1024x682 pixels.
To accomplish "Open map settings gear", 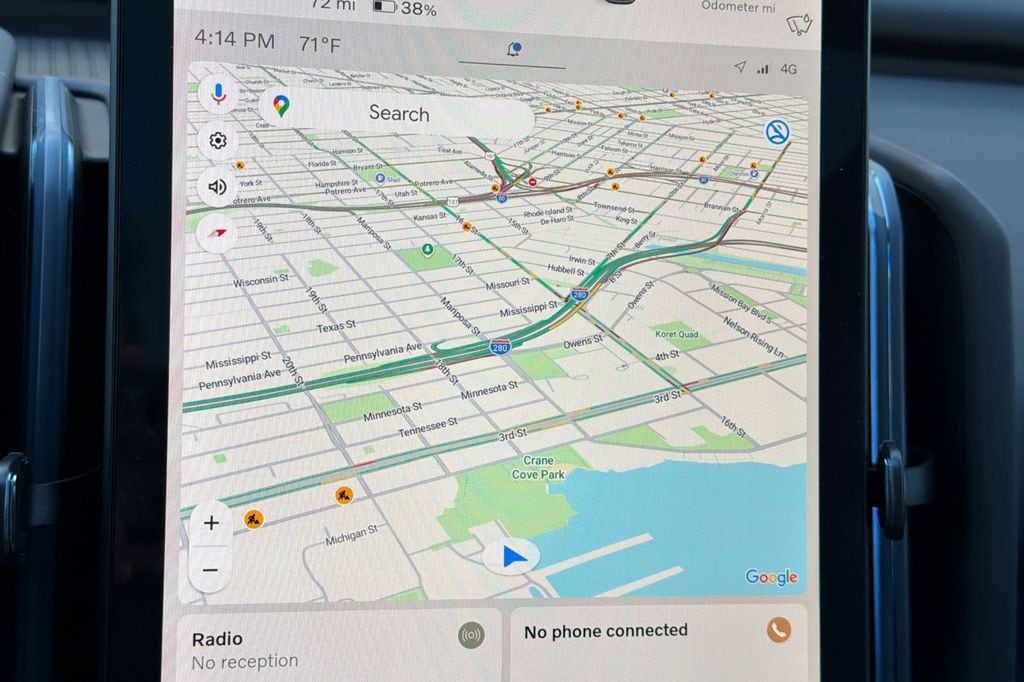I will [217, 141].
